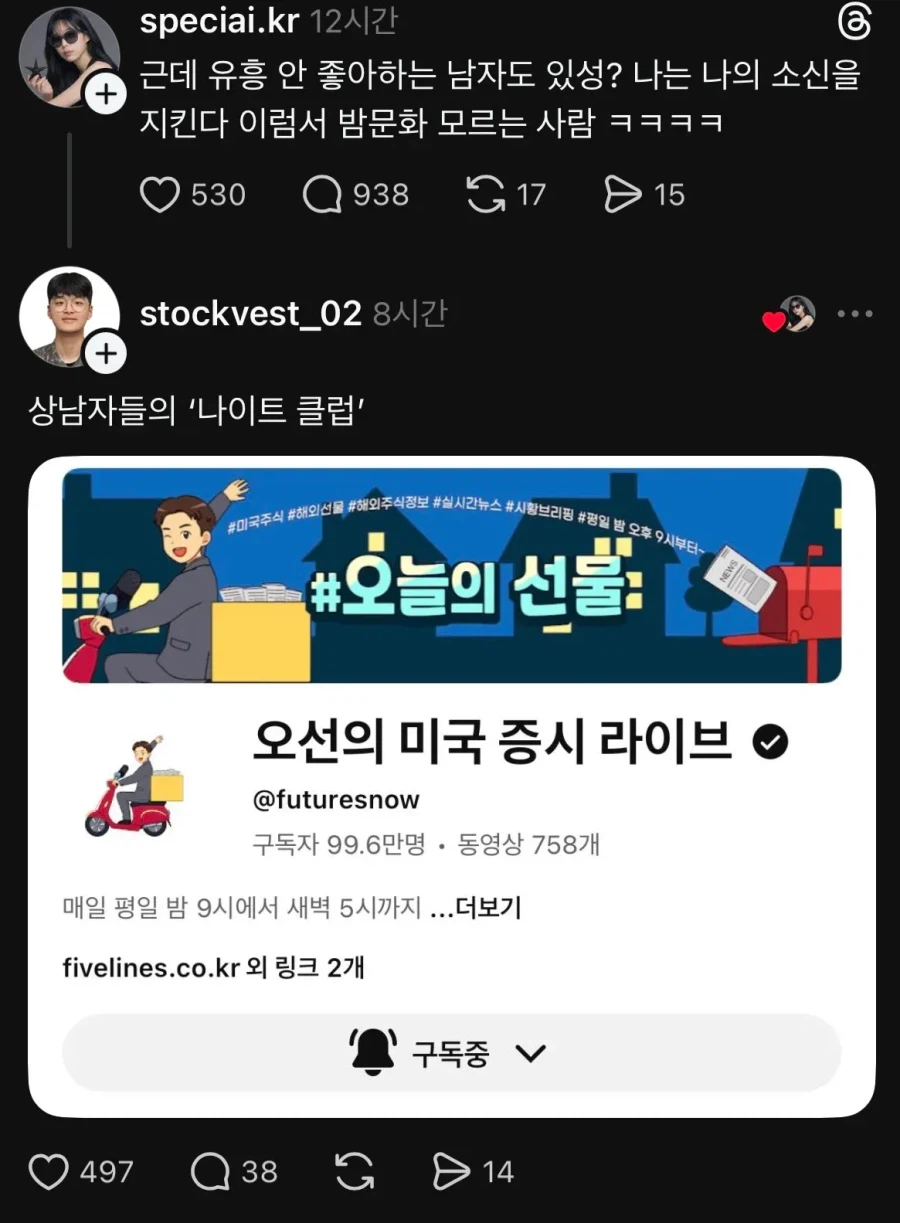Open the three-dot options menu

pos(855,313)
